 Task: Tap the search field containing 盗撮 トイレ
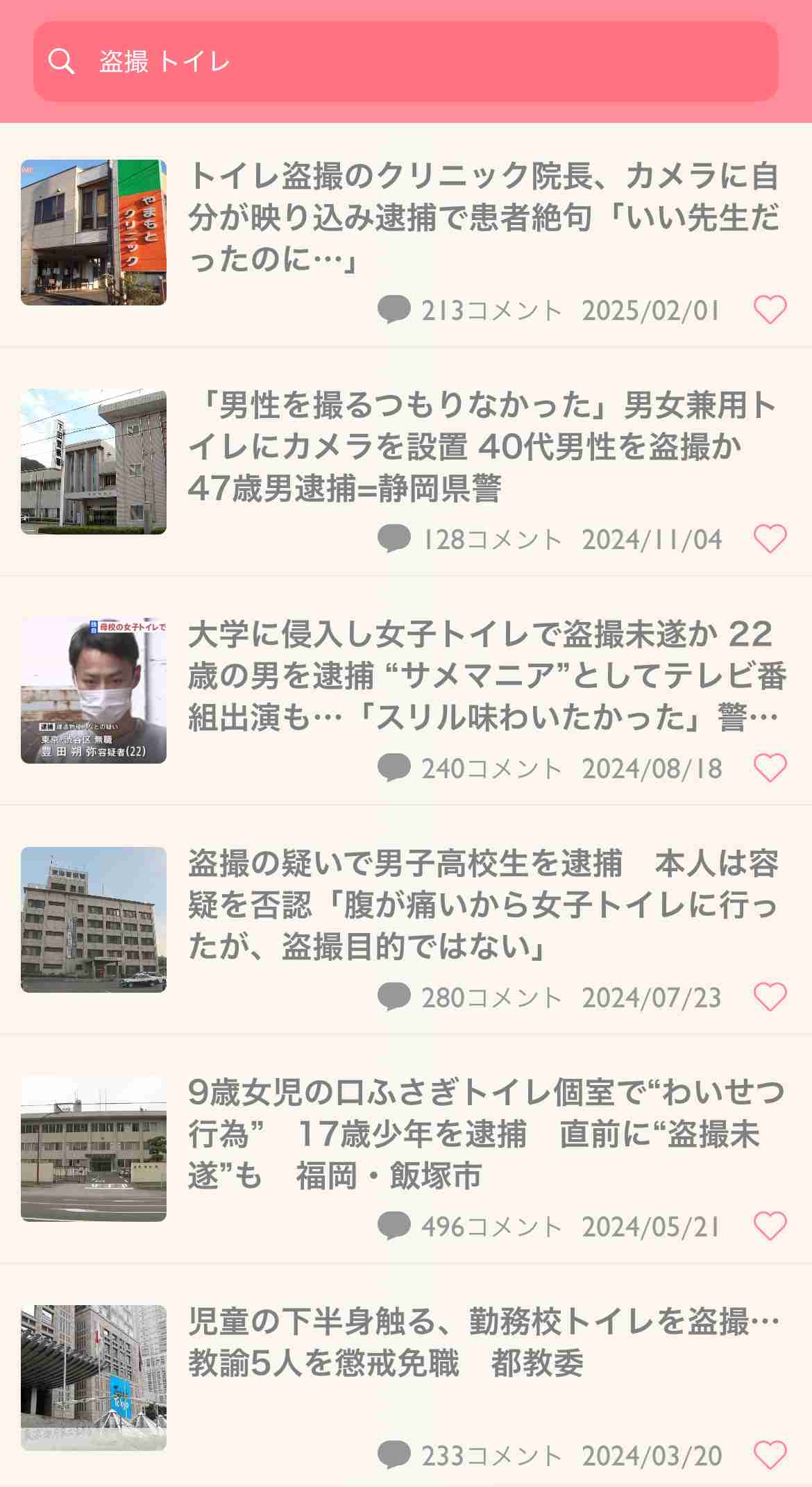point(405,62)
